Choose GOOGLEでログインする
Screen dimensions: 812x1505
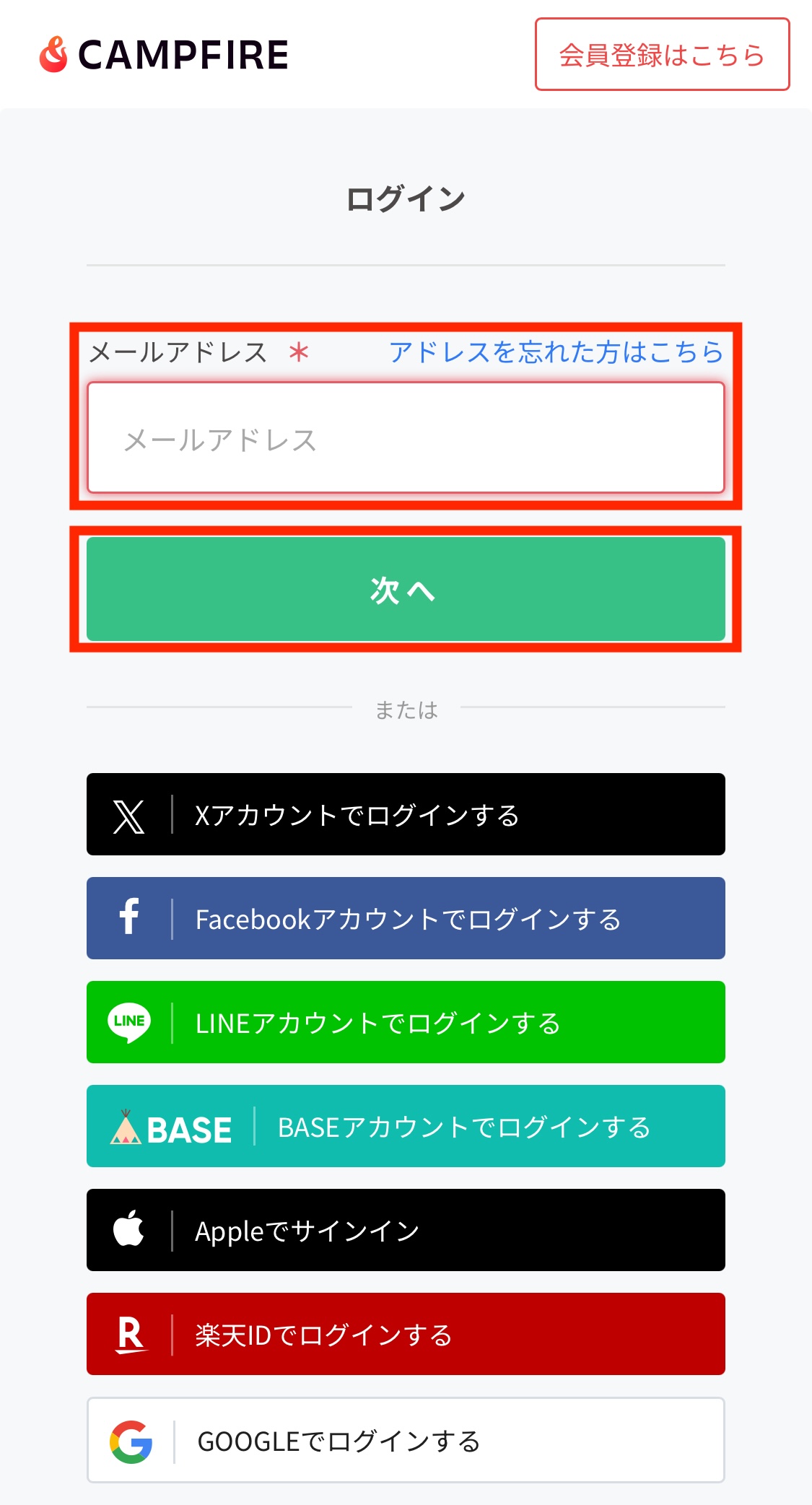(x=406, y=1440)
